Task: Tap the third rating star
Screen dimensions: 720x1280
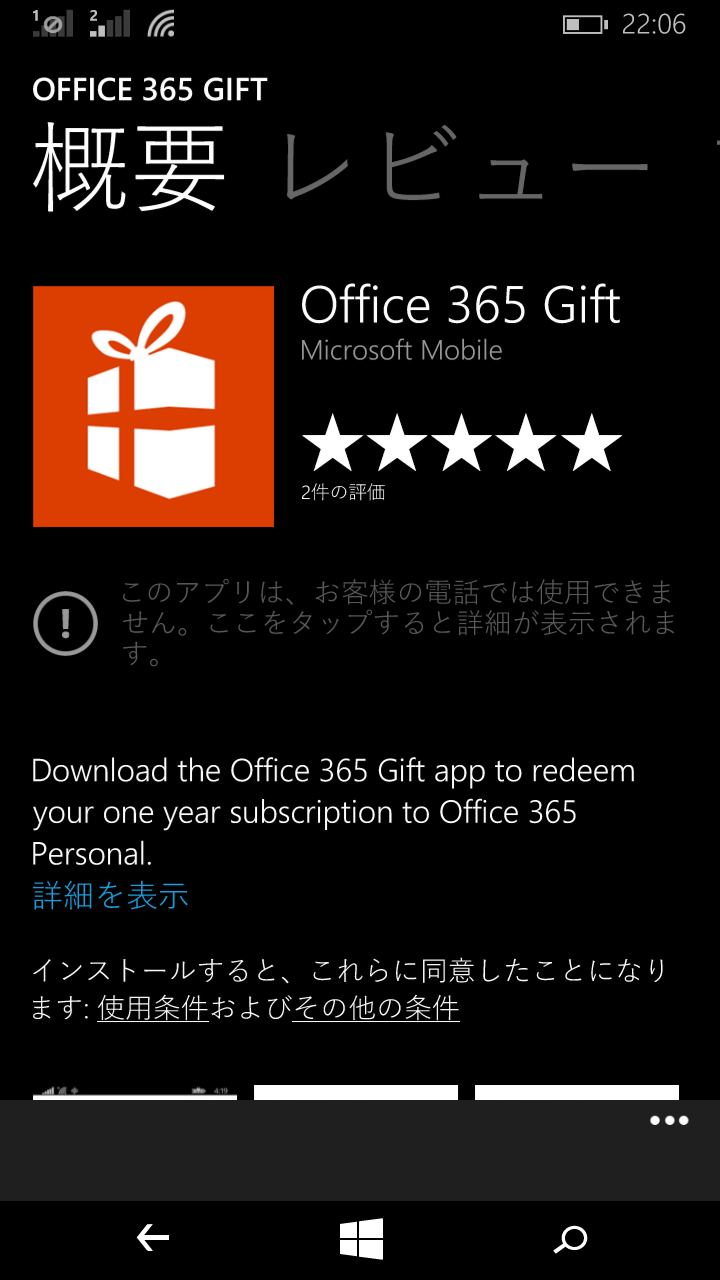Action: (458, 441)
